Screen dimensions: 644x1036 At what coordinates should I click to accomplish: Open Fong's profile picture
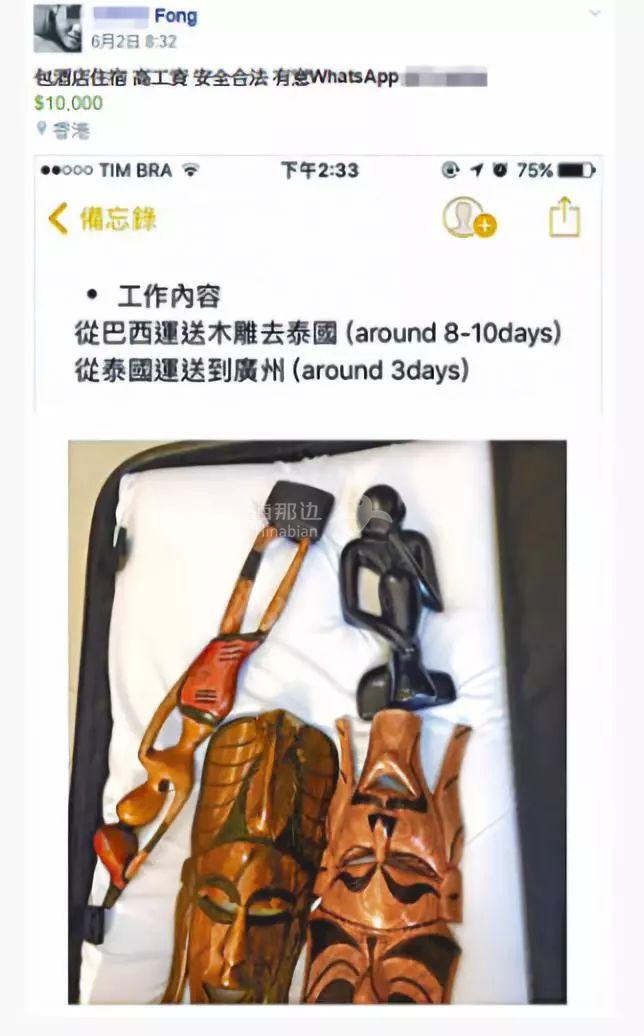(x=57, y=28)
